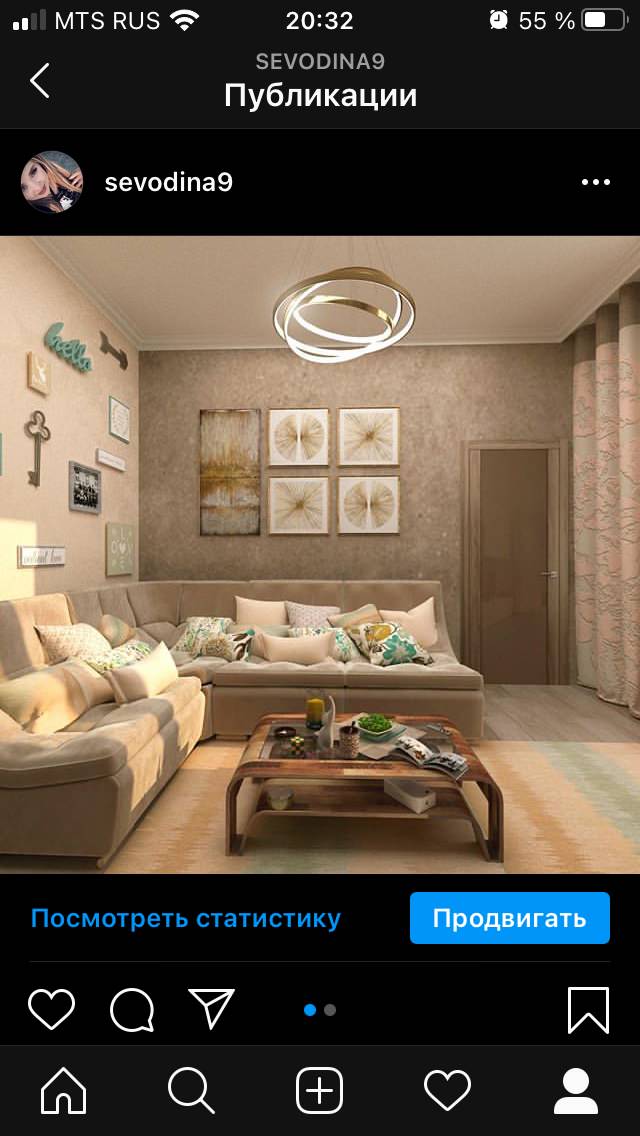This screenshot has height=1136, width=640.
Task: Open the post's three-dot overflow menu
Action: pyautogui.click(x=595, y=182)
